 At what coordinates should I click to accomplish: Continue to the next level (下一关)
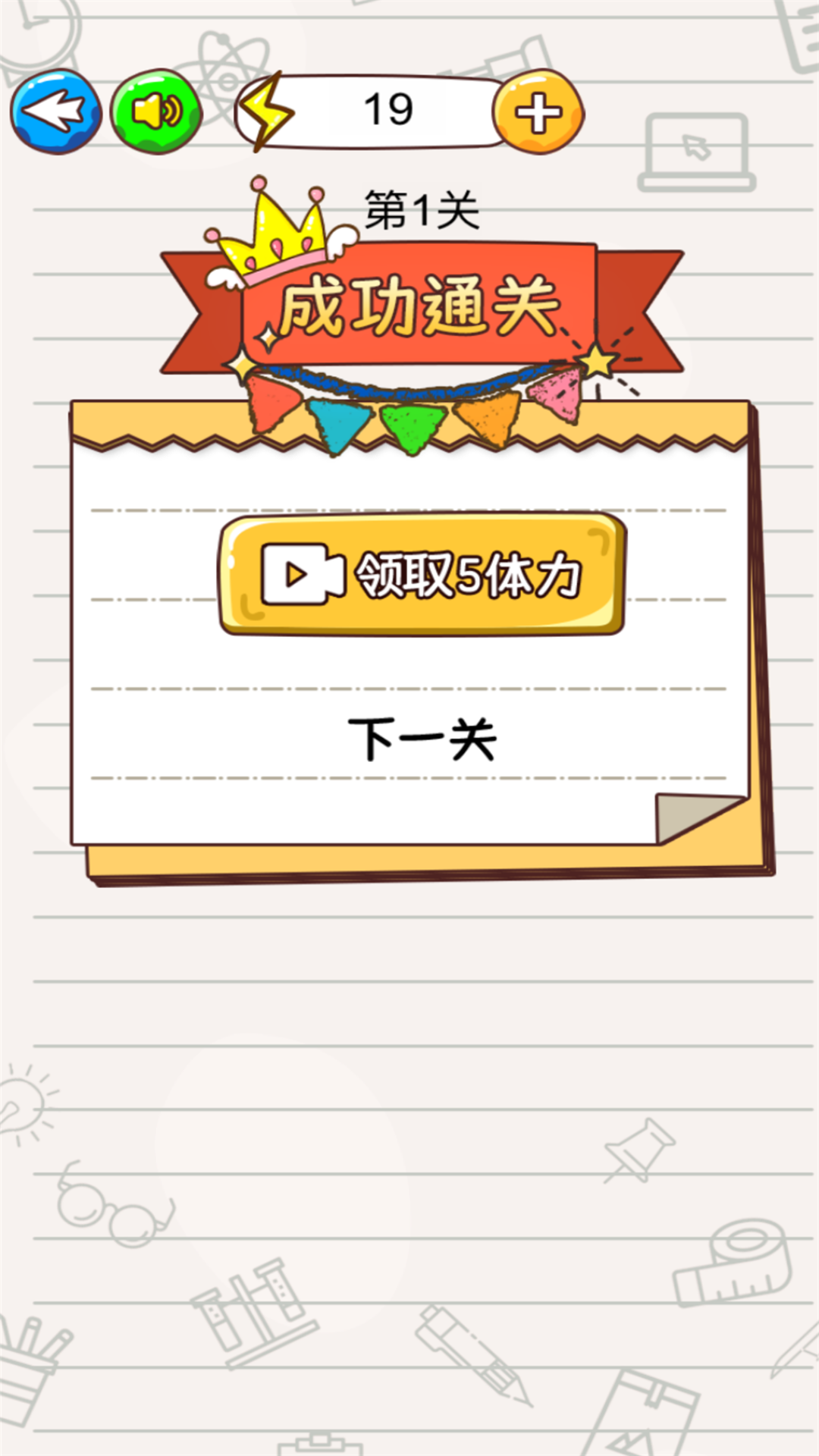[x=422, y=739]
